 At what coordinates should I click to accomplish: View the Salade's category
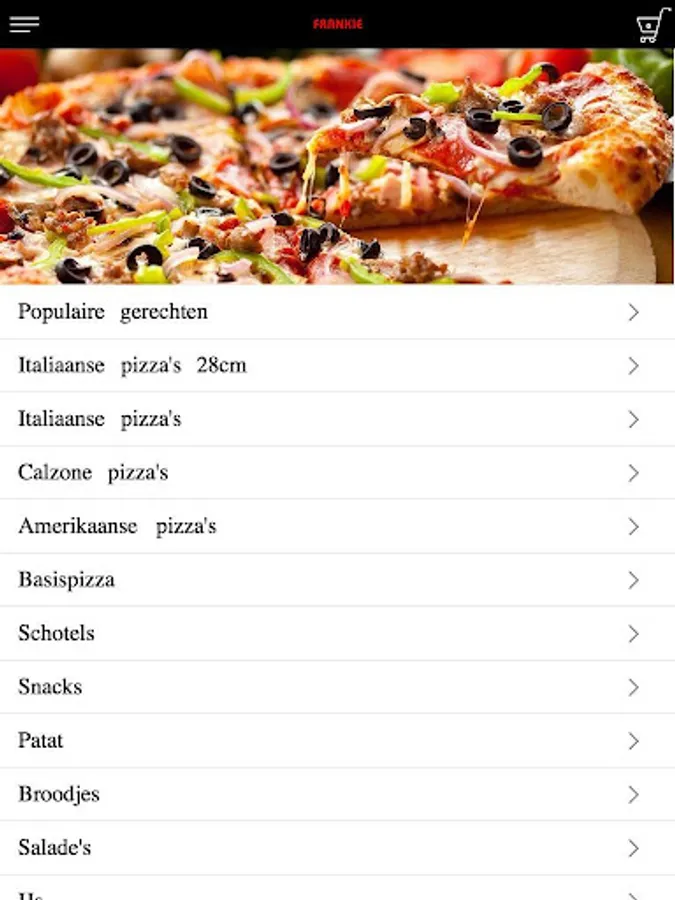coord(337,848)
